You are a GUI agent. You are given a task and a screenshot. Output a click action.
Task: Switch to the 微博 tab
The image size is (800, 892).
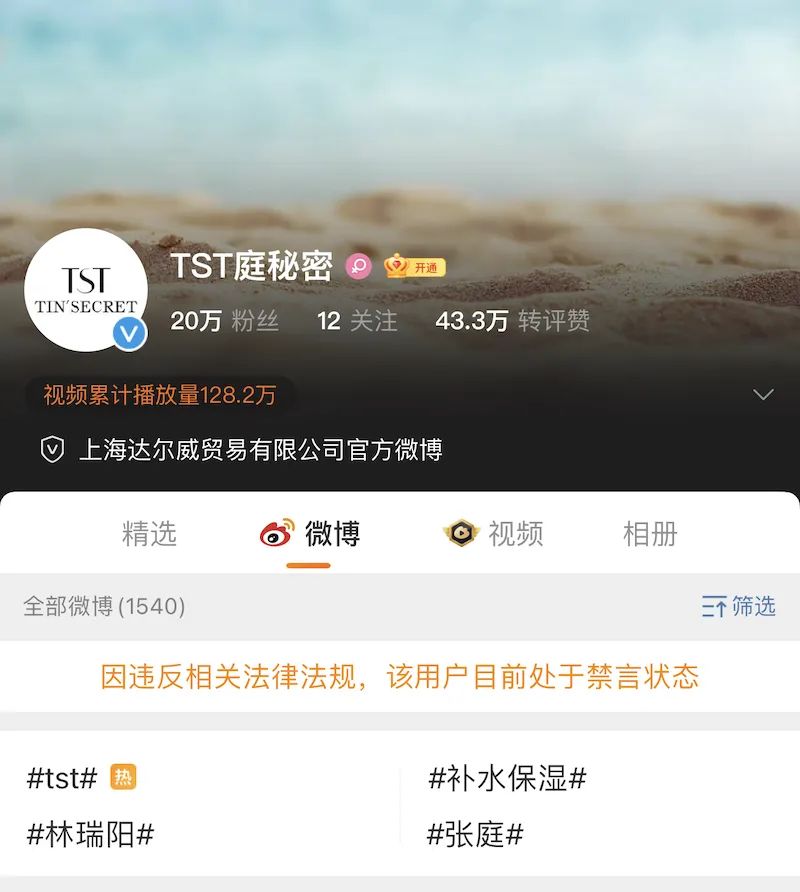310,534
